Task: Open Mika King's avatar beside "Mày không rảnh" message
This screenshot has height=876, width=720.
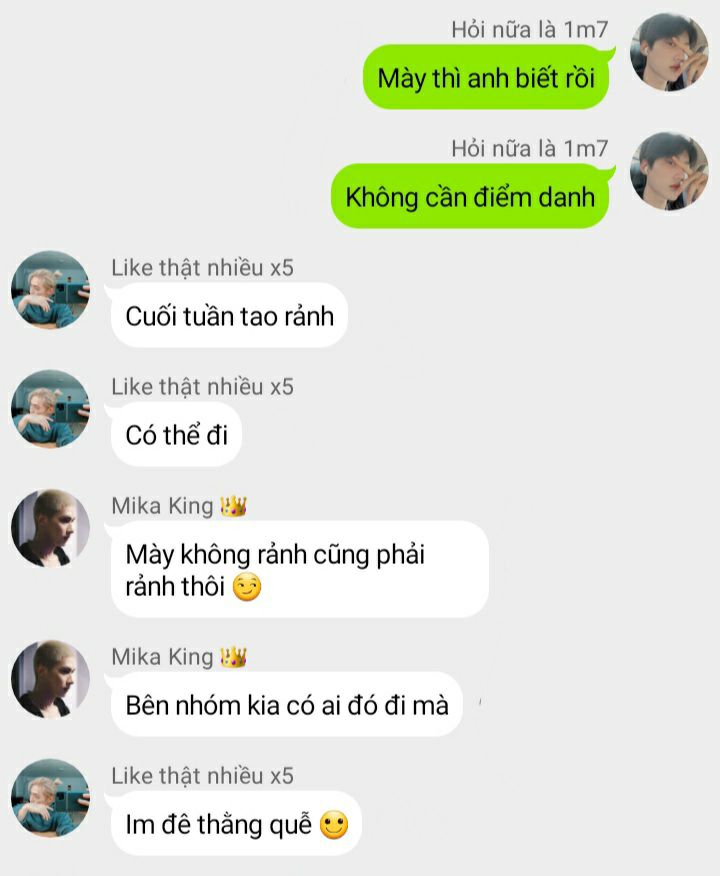Action: point(50,528)
